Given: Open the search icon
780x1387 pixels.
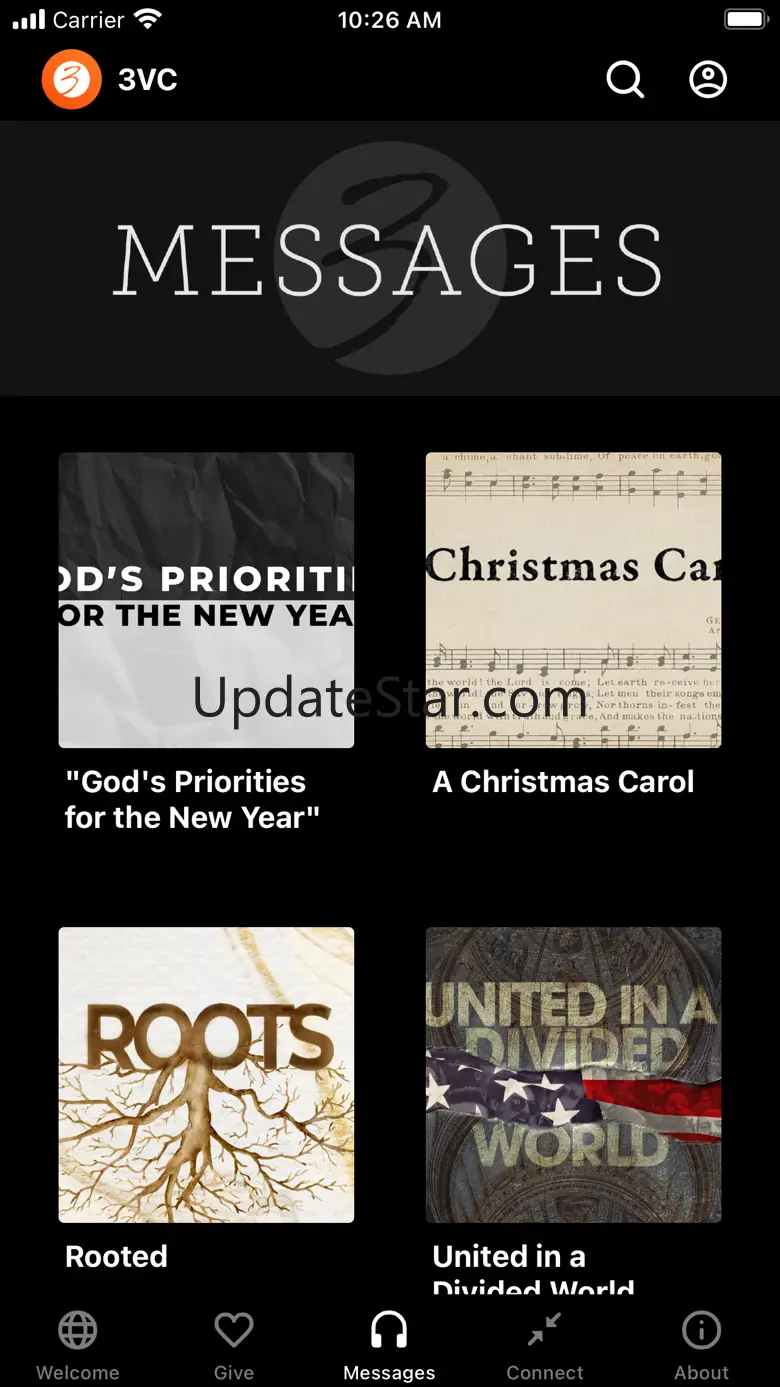Looking at the screenshot, I should 625,80.
